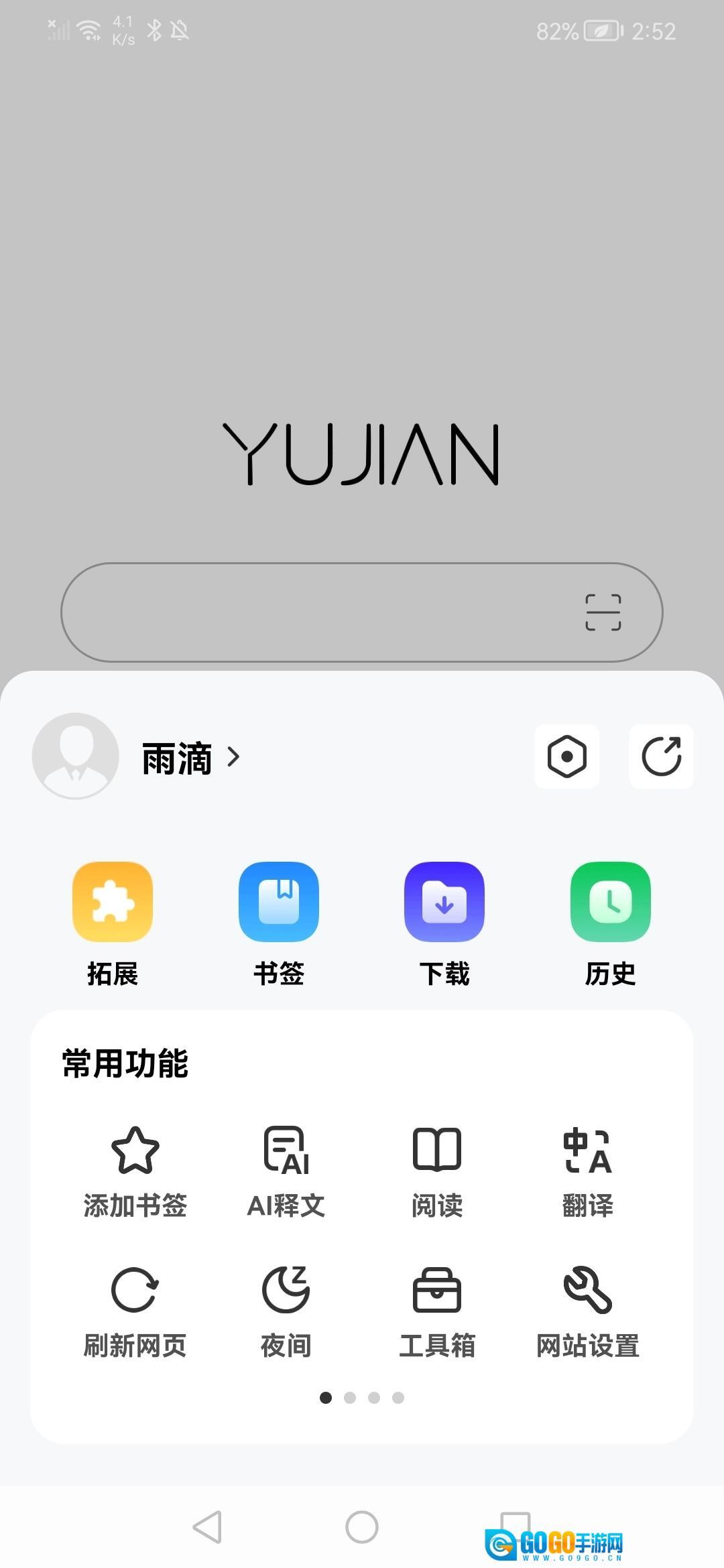The image size is (724, 1568).
Task: Open the 工具箱 toolbox
Action: coord(437,1311)
